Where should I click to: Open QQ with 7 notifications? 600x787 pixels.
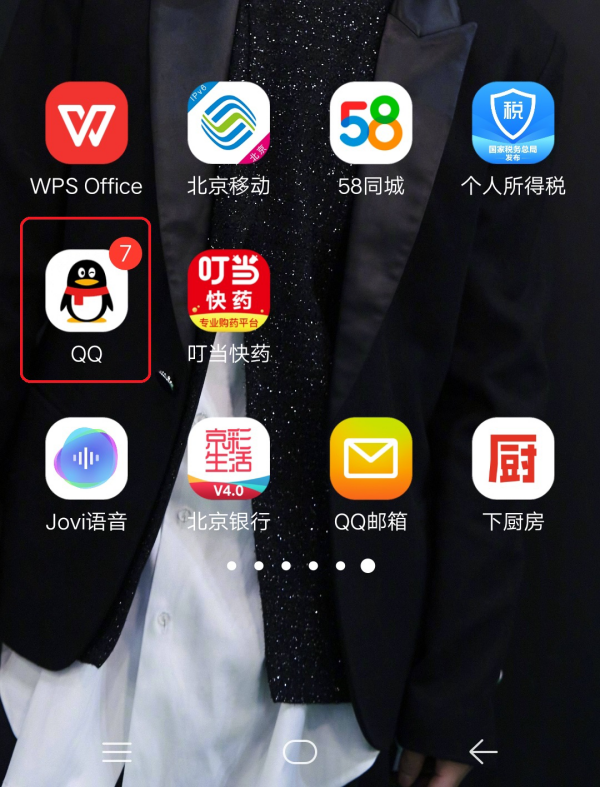87,291
